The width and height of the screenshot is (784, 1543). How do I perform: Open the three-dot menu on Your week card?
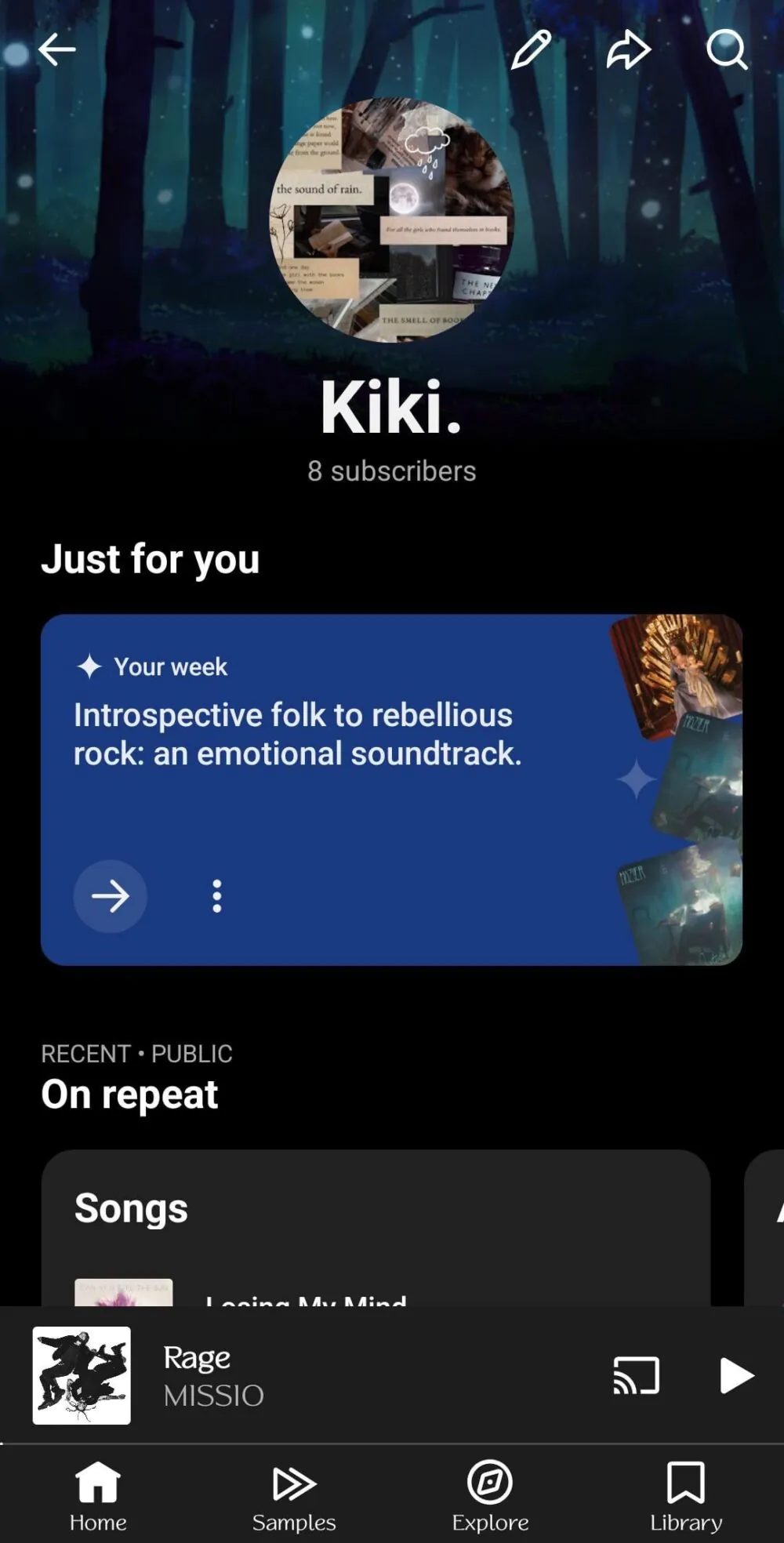tap(217, 896)
